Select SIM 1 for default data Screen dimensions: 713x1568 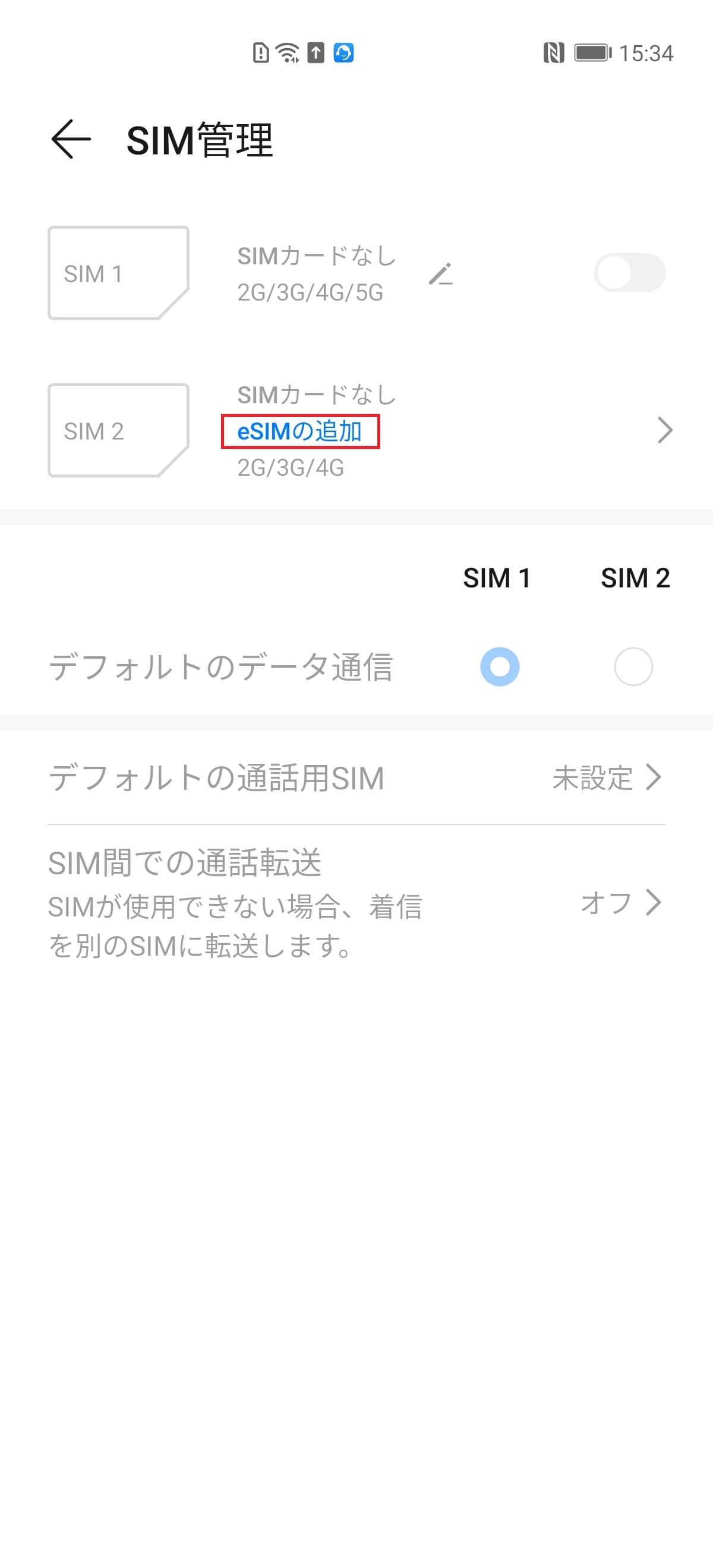[499, 666]
